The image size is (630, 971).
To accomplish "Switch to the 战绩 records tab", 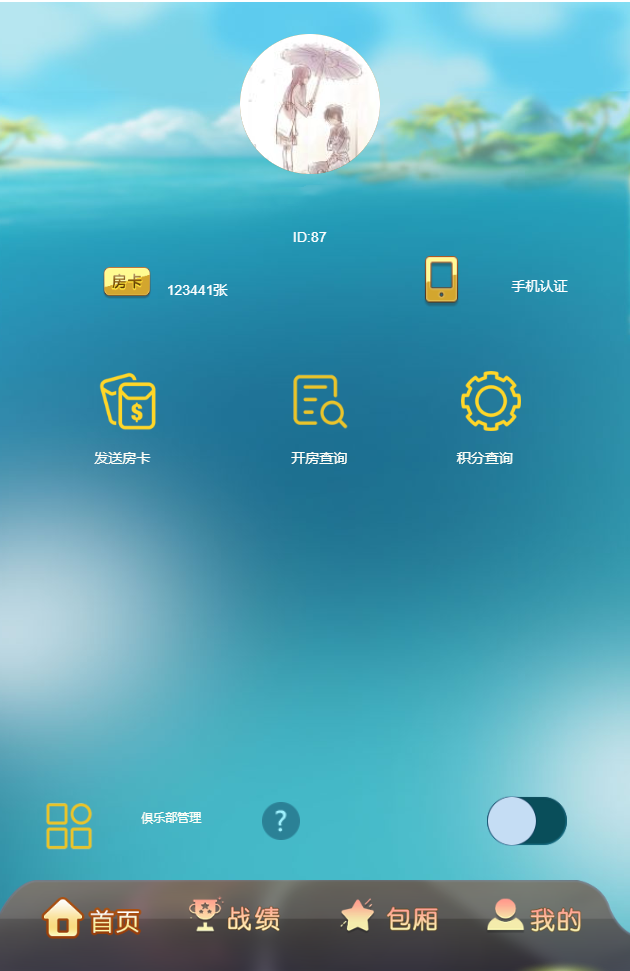I will [x=235, y=918].
